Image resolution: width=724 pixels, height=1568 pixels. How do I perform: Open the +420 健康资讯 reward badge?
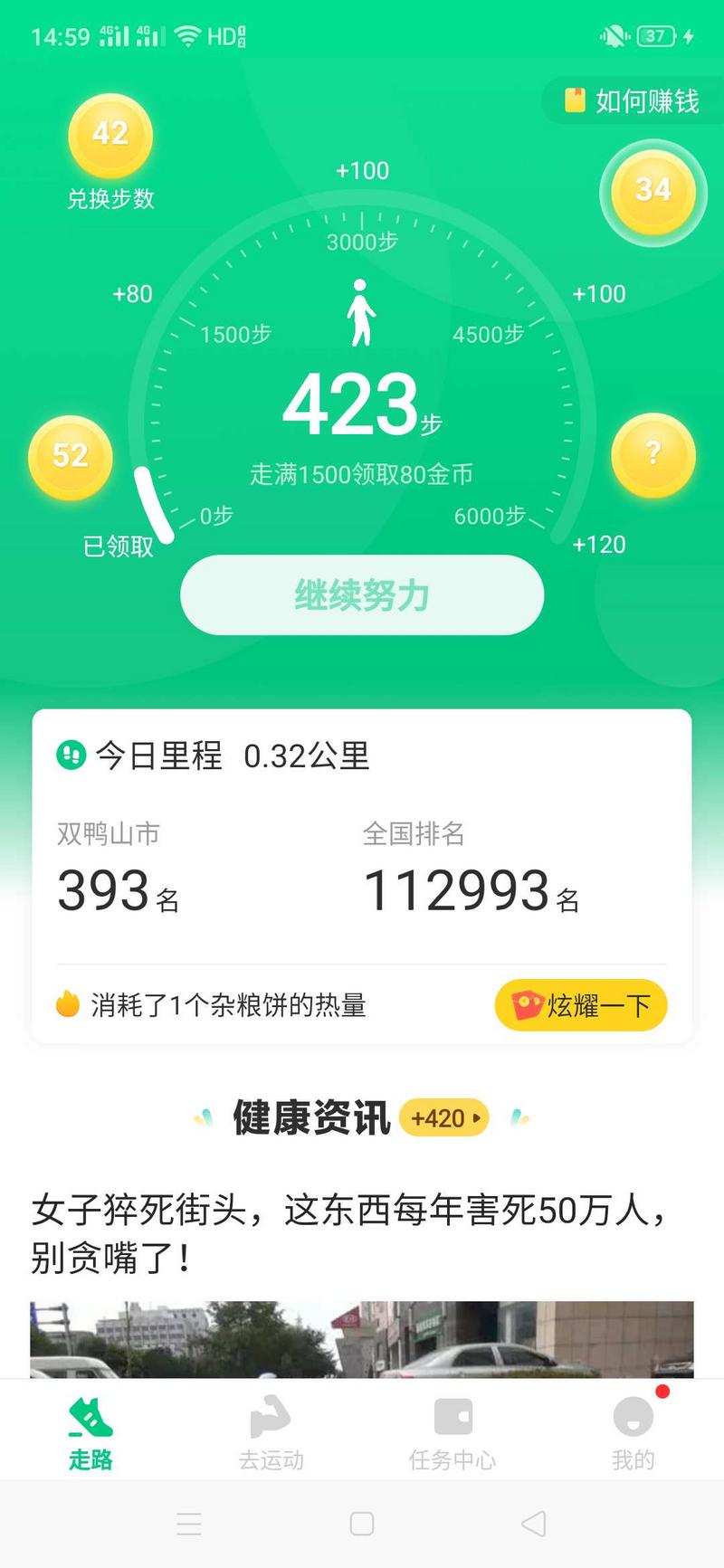click(x=443, y=1118)
